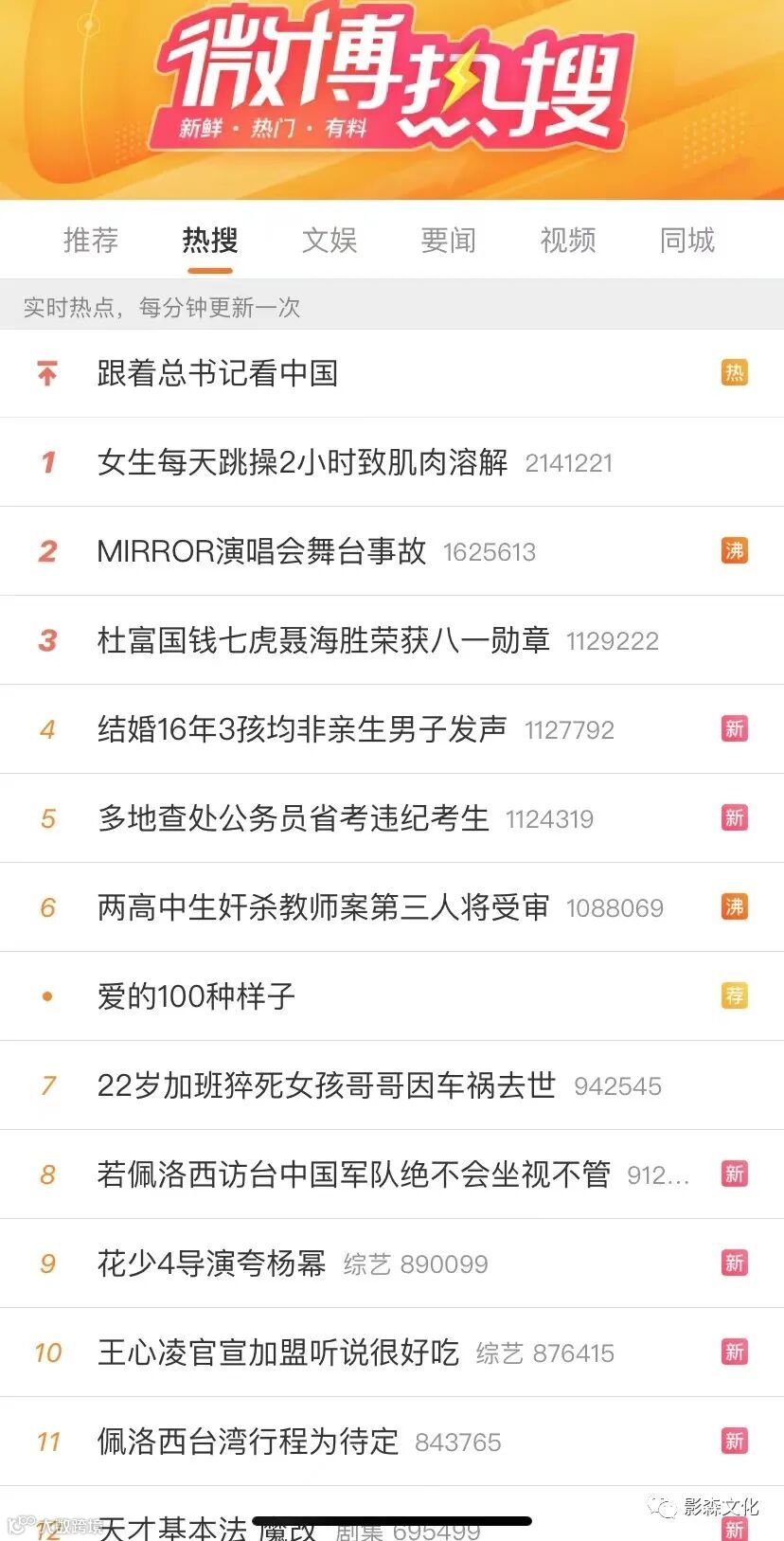
Task: Open topic 22岁加班猝死女孩哥哥因车祸去世
Action: point(326,1085)
